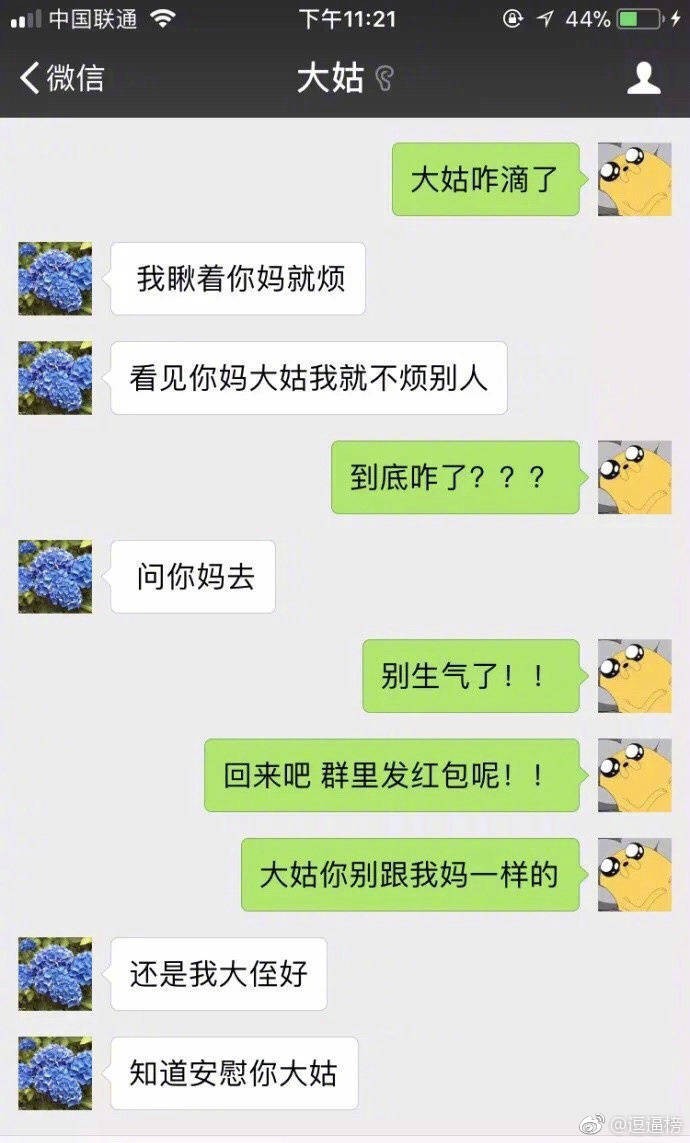Viewport: 690px width, 1143px height.
Task: Open the 大姑 chat info person icon
Action: [644, 78]
